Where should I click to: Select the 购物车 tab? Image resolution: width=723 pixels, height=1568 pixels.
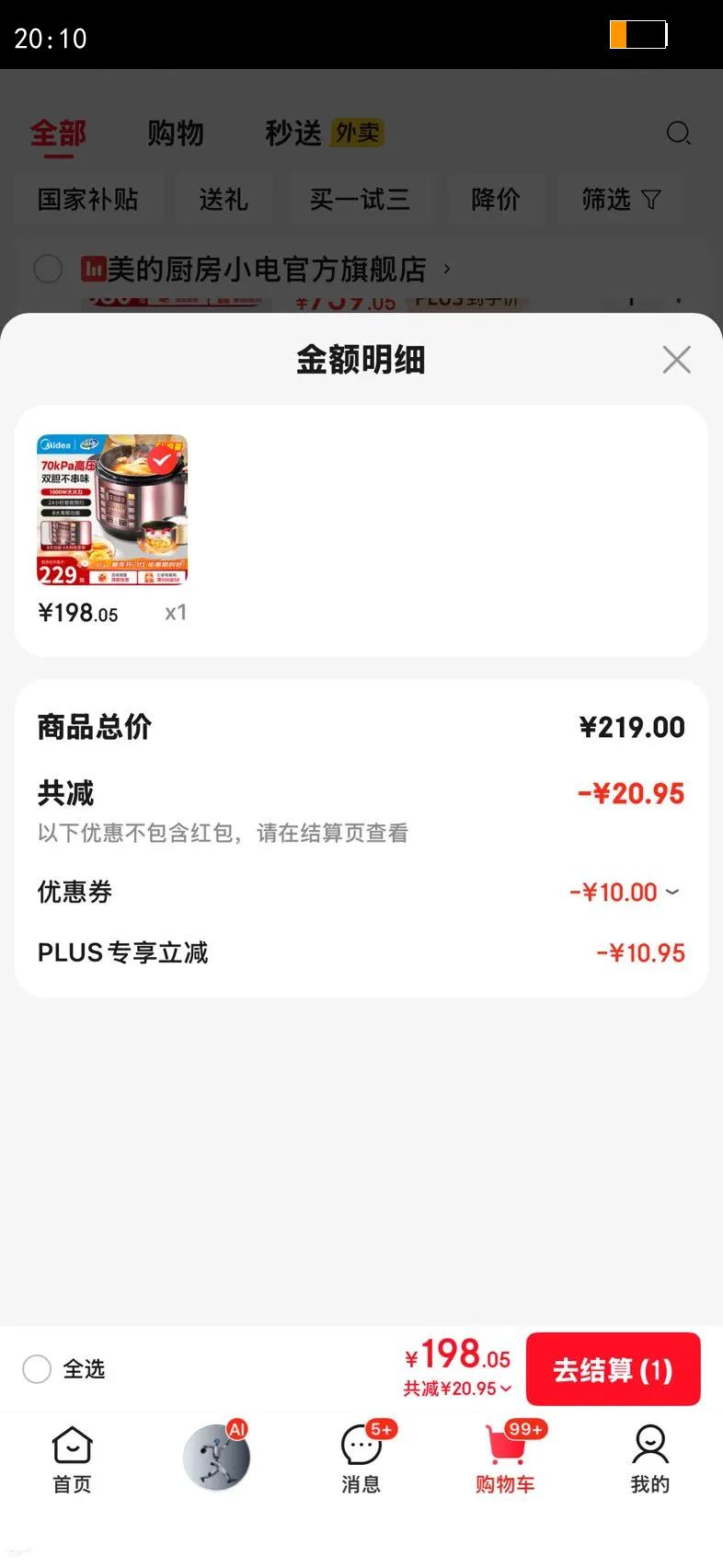click(x=505, y=1458)
